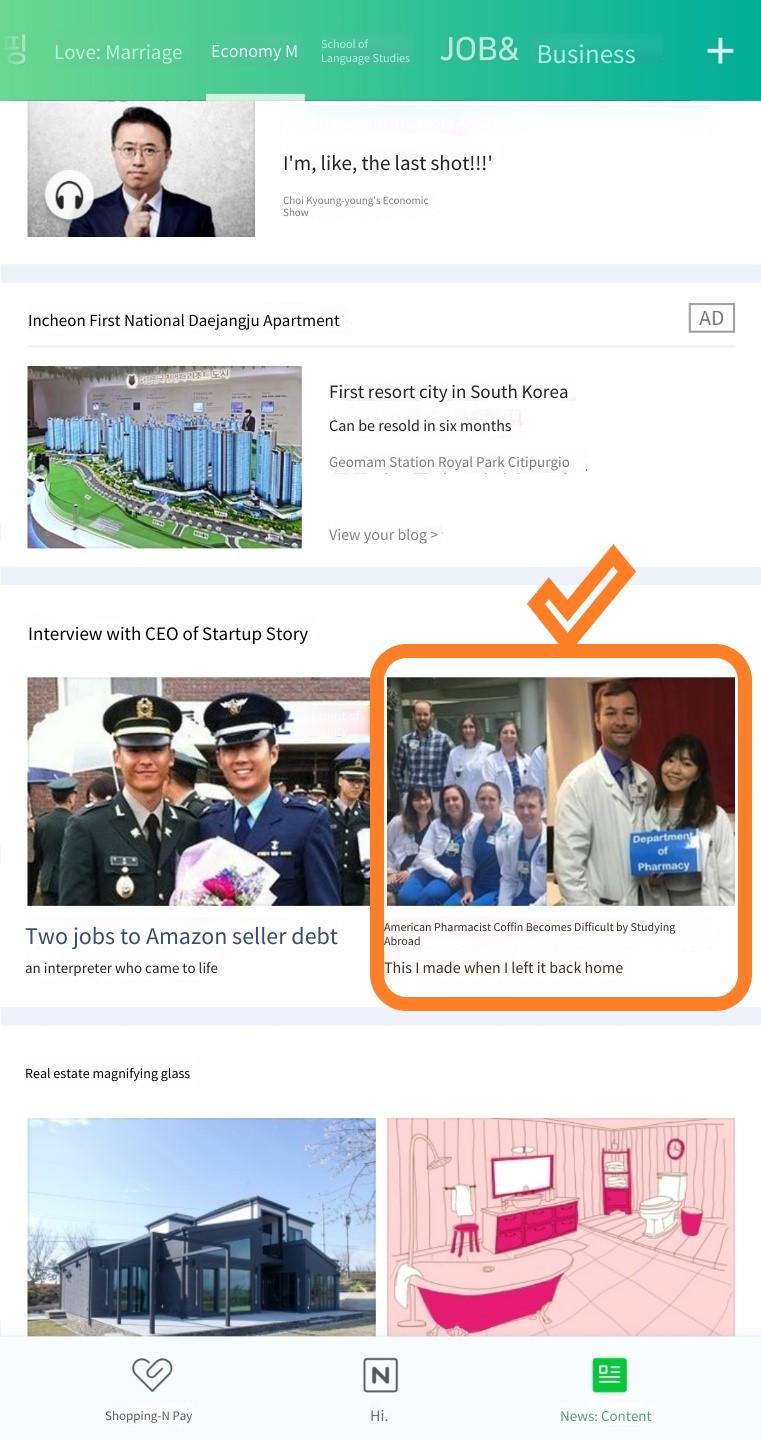
Task: Open the American Pharmacist article card
Action: pyautogui.click(x=560, y=826)
